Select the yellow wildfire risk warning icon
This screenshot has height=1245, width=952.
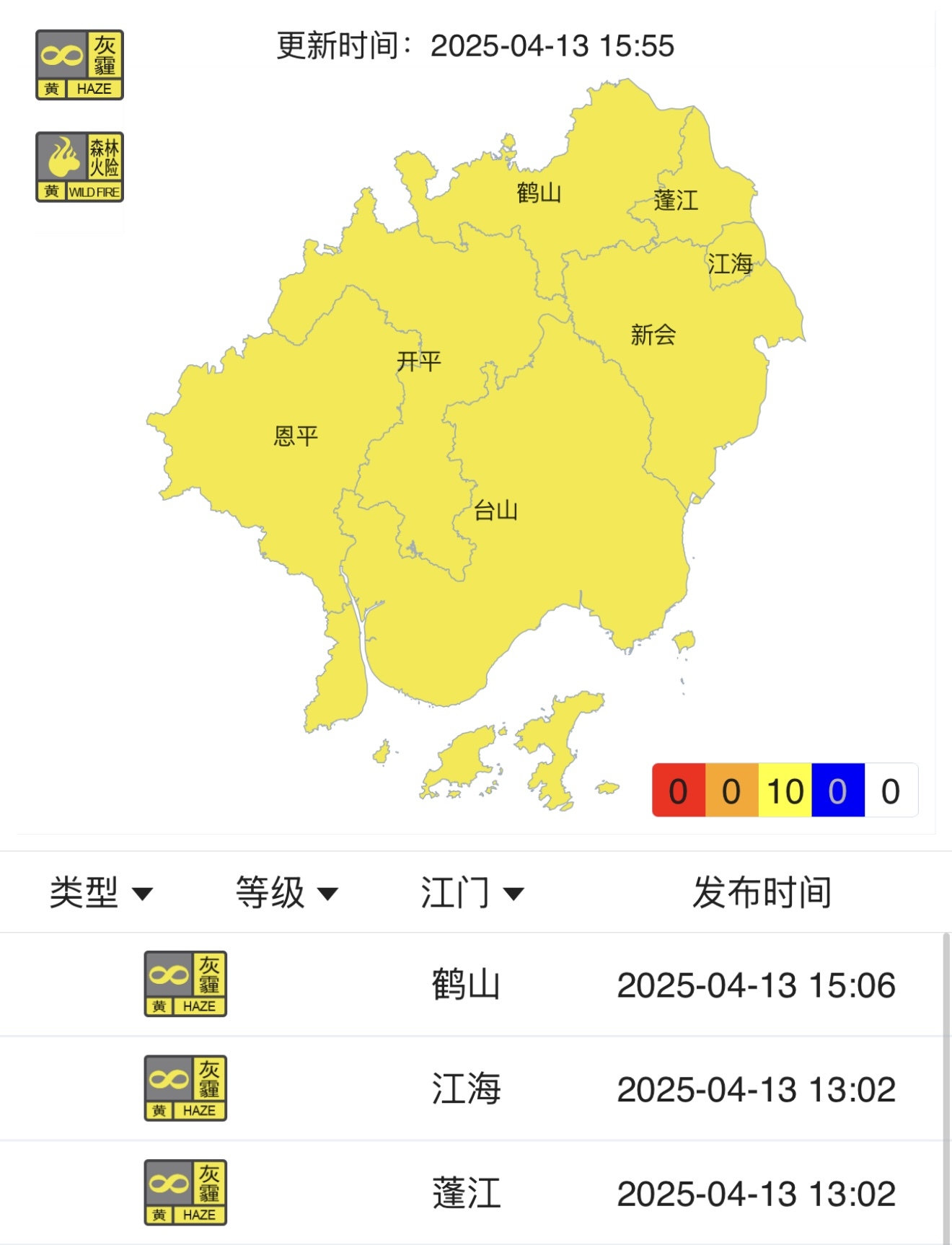[x=79, y=167]
